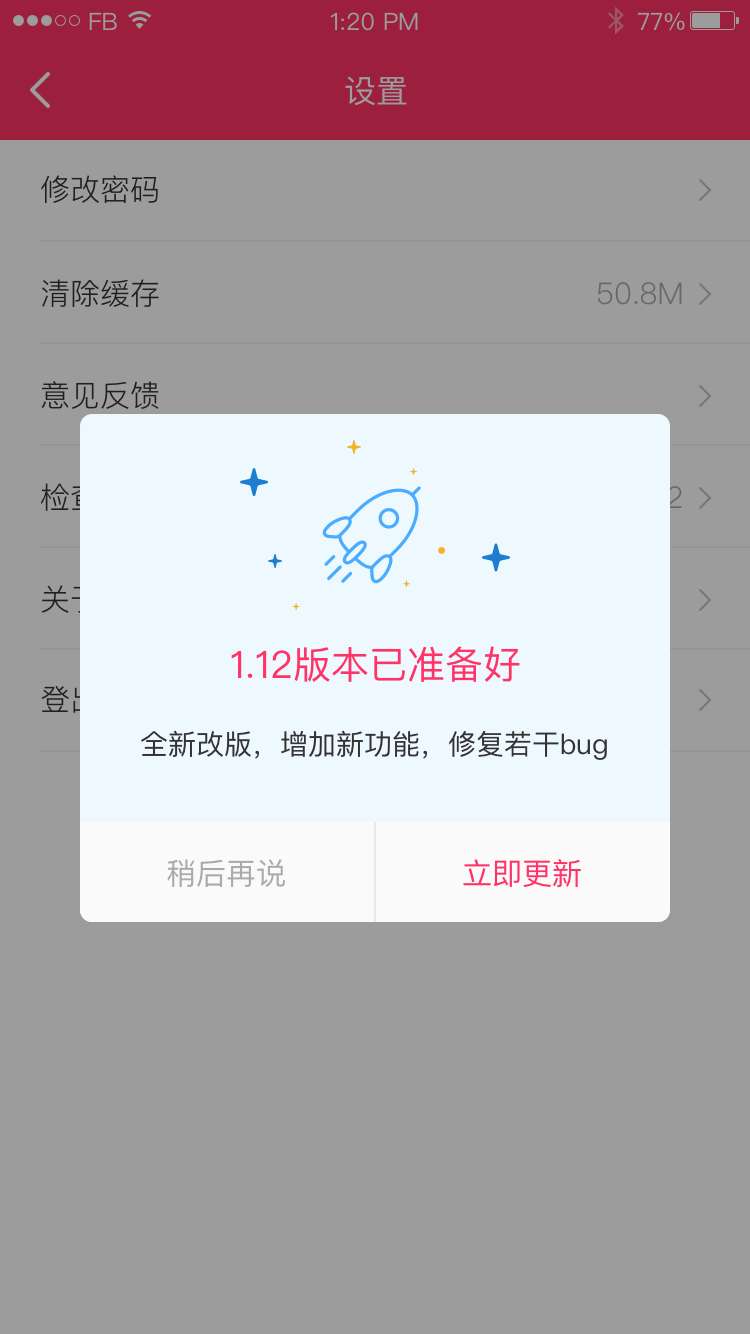Open 清除缓存 showing 50.8M
750x1334 pixels.
[x=375, y=293]
